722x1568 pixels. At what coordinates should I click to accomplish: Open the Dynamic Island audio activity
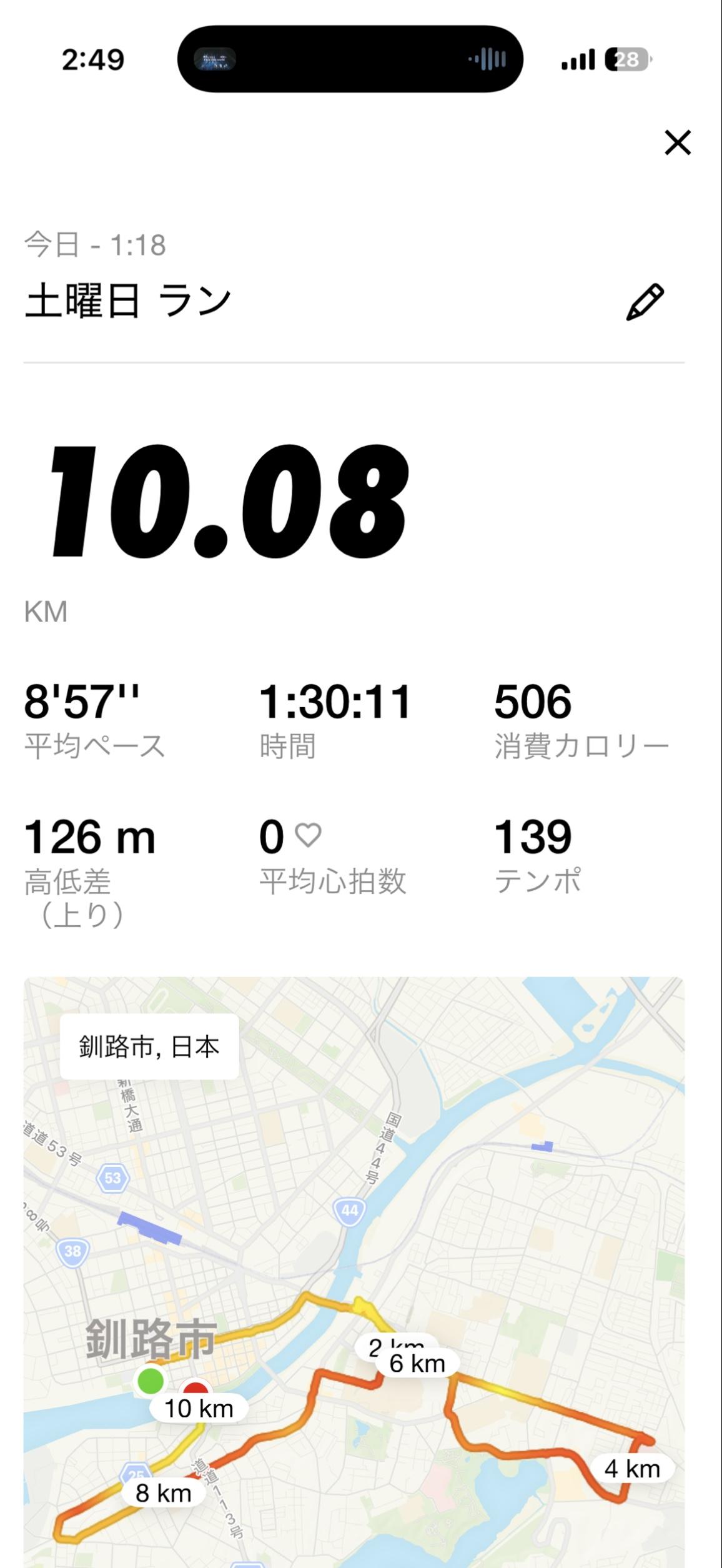coord(350,59)
